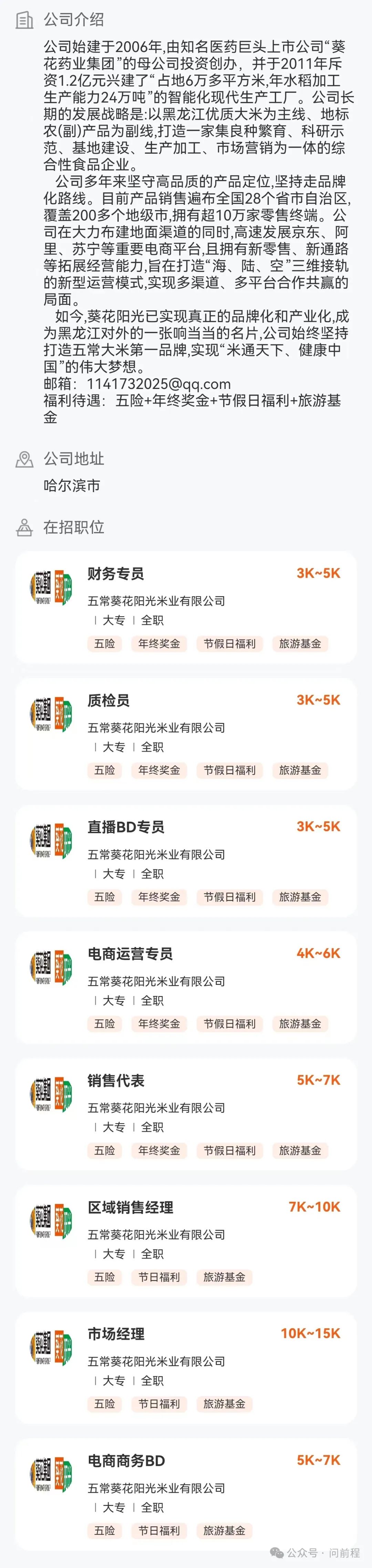Image resolution: width=372 pixels, height=1568 pixels.
Task: Open the 市场经理 job listing
Action: (115, 1334)
